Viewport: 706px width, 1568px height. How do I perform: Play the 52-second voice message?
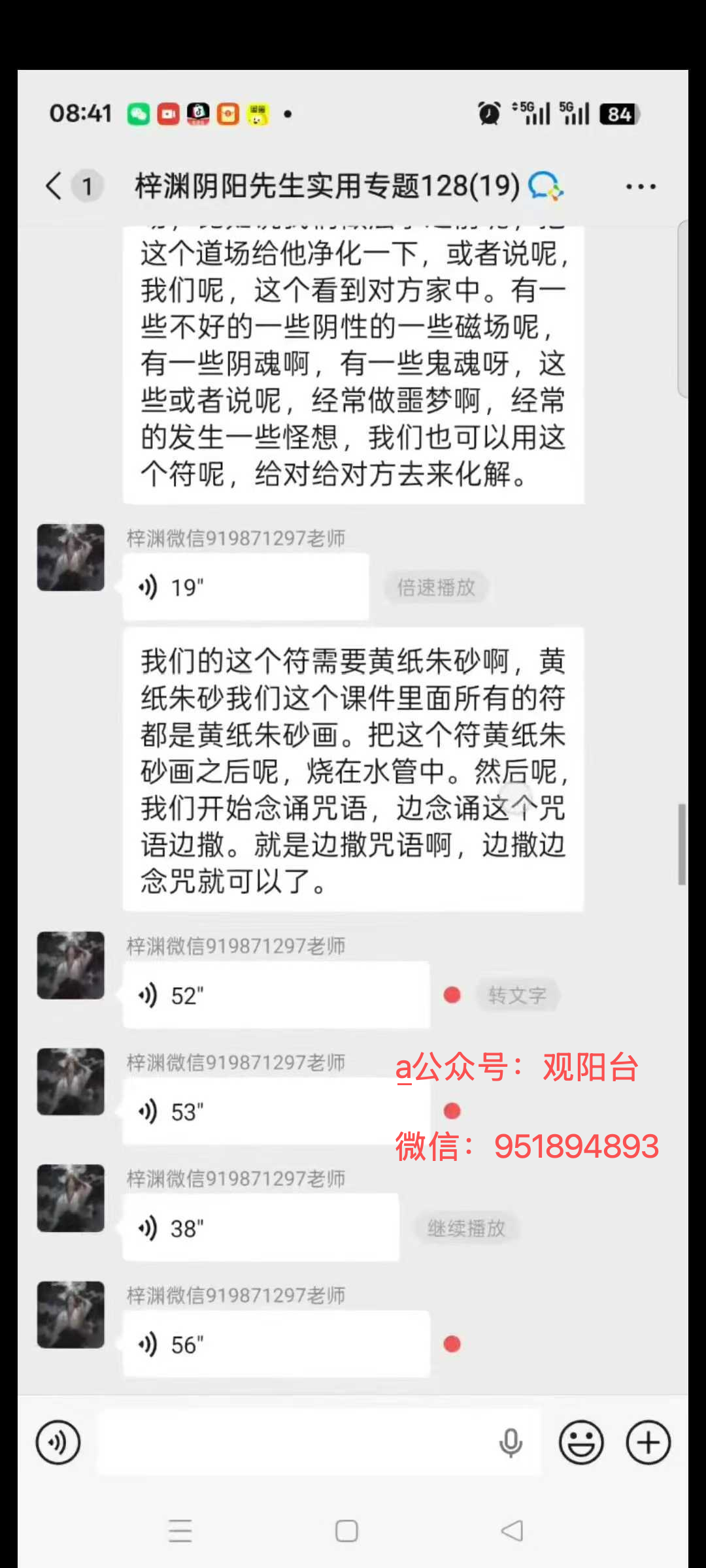click(x=276, y=995)
